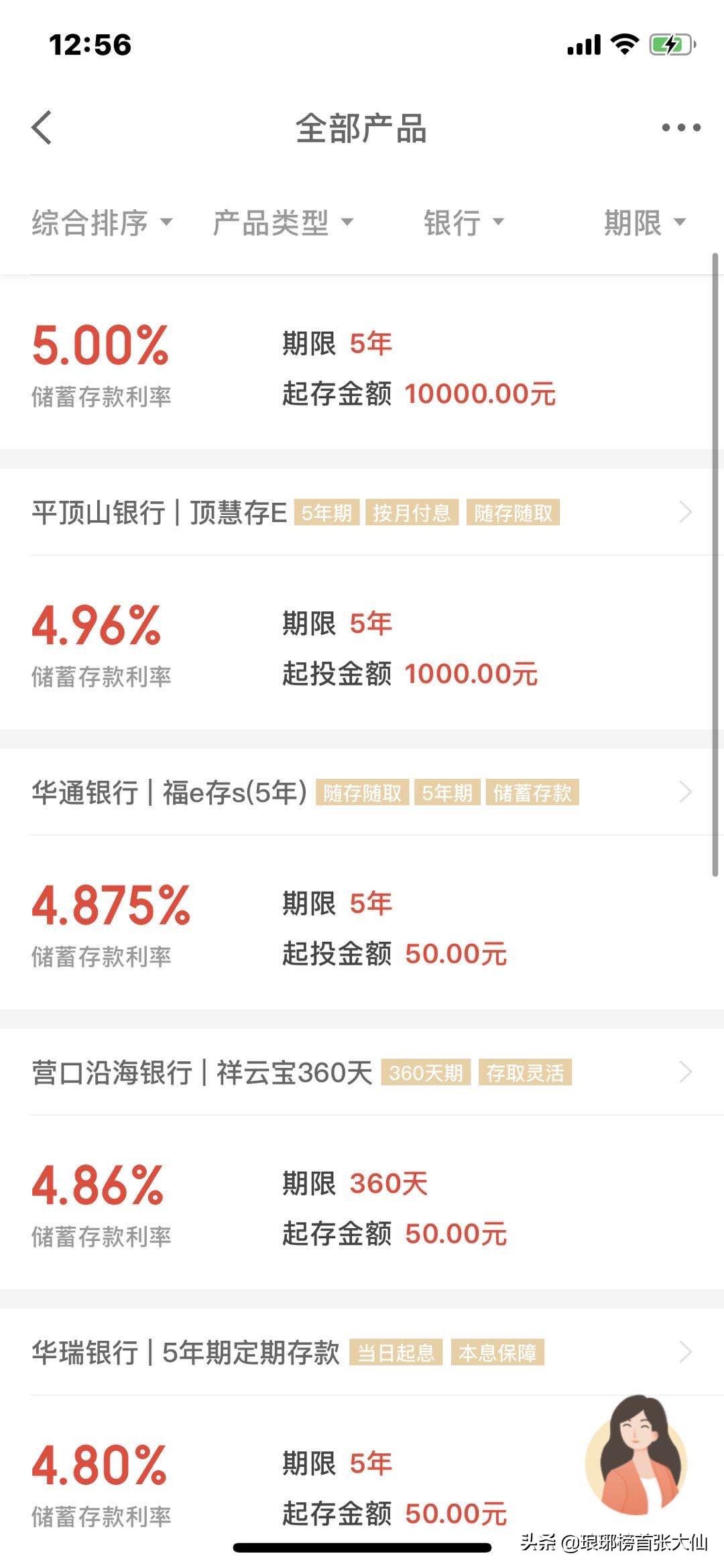Select the 按月付息 tag toggle
The image size is (724, 1568).
414,513
